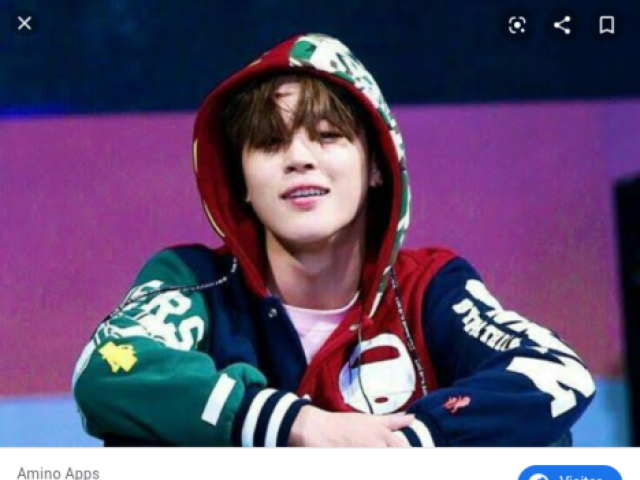Bookmark this image
Screen dimensions: 640x480
607,25
